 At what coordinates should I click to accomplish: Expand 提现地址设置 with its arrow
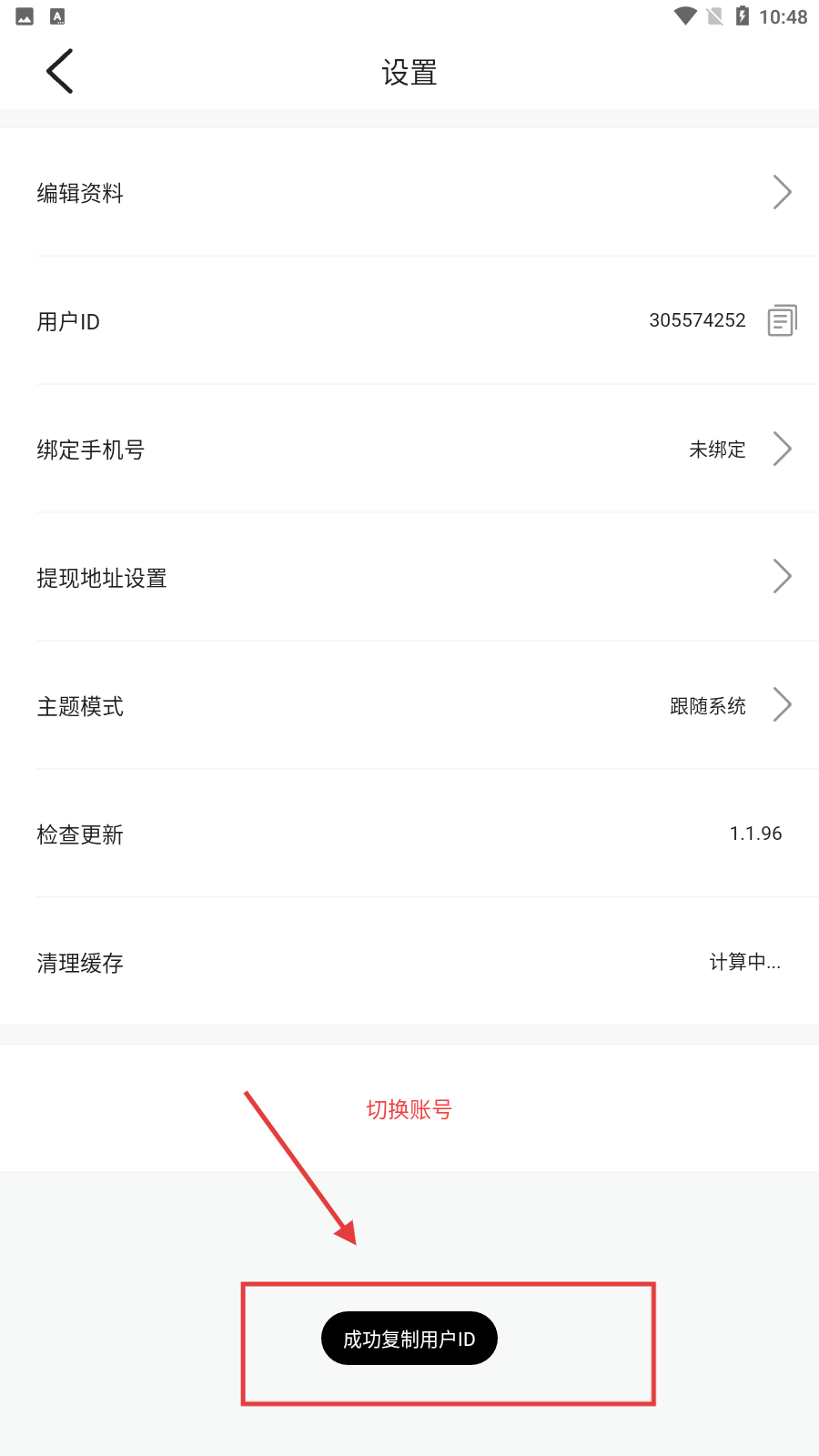coord(783,577)
